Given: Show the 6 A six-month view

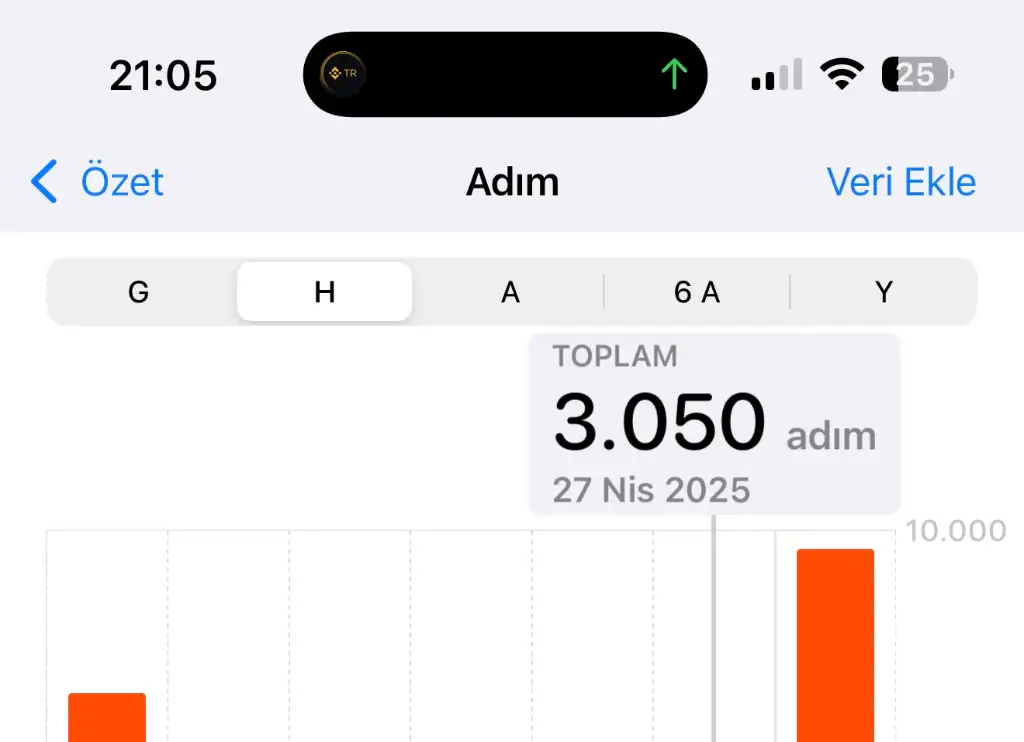Looking at the screenshot, I should (x=697, y=292).
